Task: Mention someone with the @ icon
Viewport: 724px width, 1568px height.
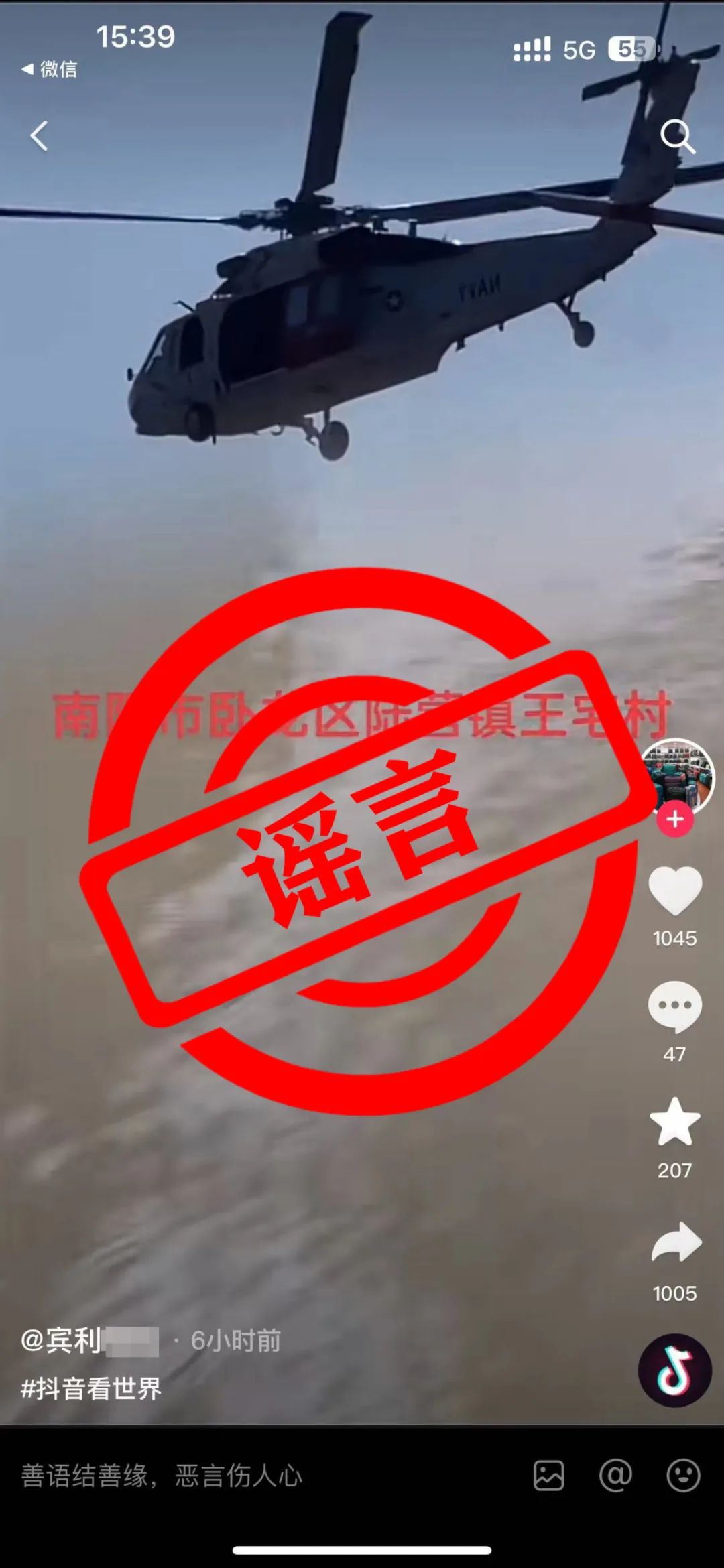Action: click(x=615, y=1476)
